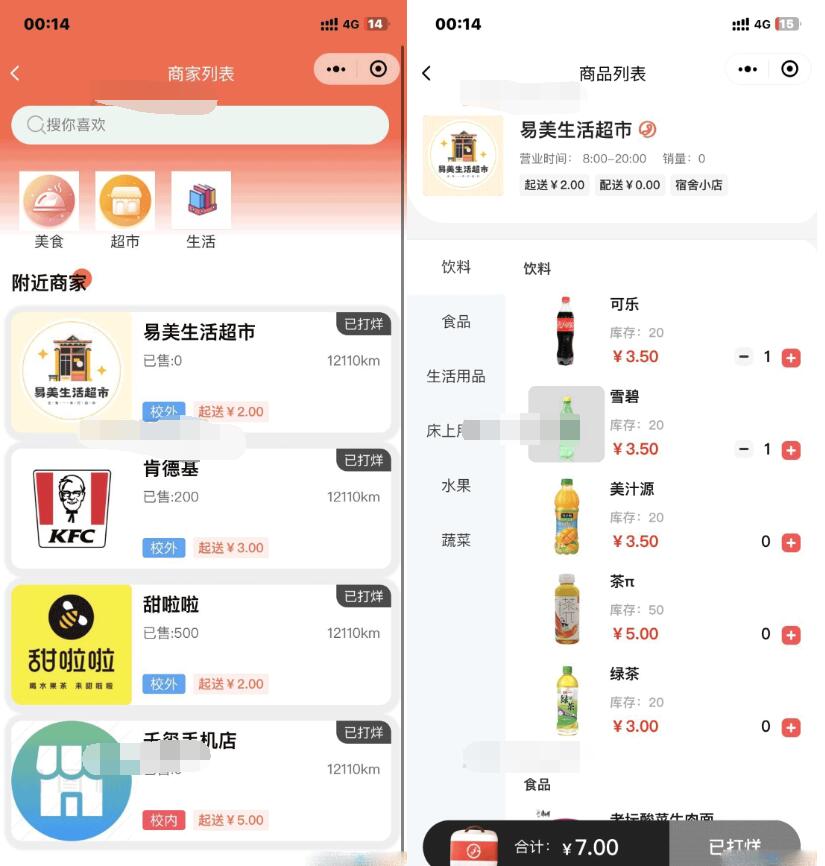Decrease 可乐 quantity with the minus button
The height and width of the screenshot is (866, 825).
point(744,357)
